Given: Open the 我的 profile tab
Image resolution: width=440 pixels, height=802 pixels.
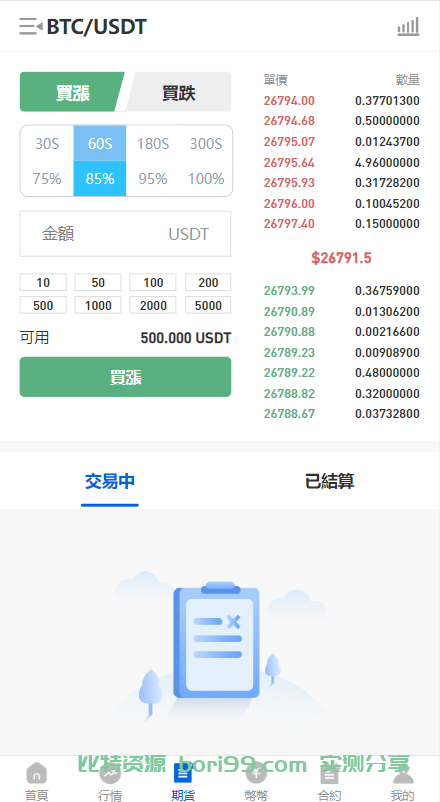Looking at the screenshot, I should point(403,781).
